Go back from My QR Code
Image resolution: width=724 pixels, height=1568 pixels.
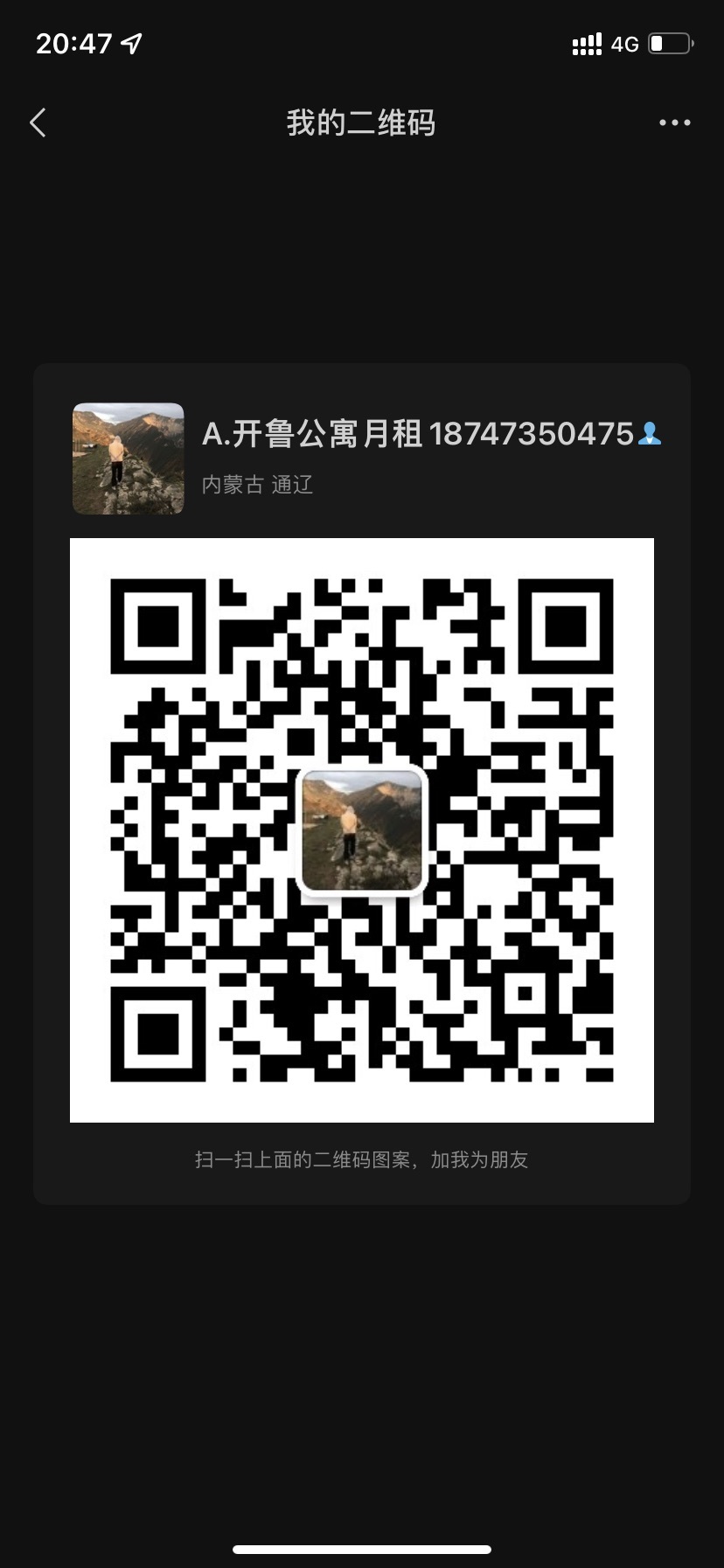(x=38, y=123)
